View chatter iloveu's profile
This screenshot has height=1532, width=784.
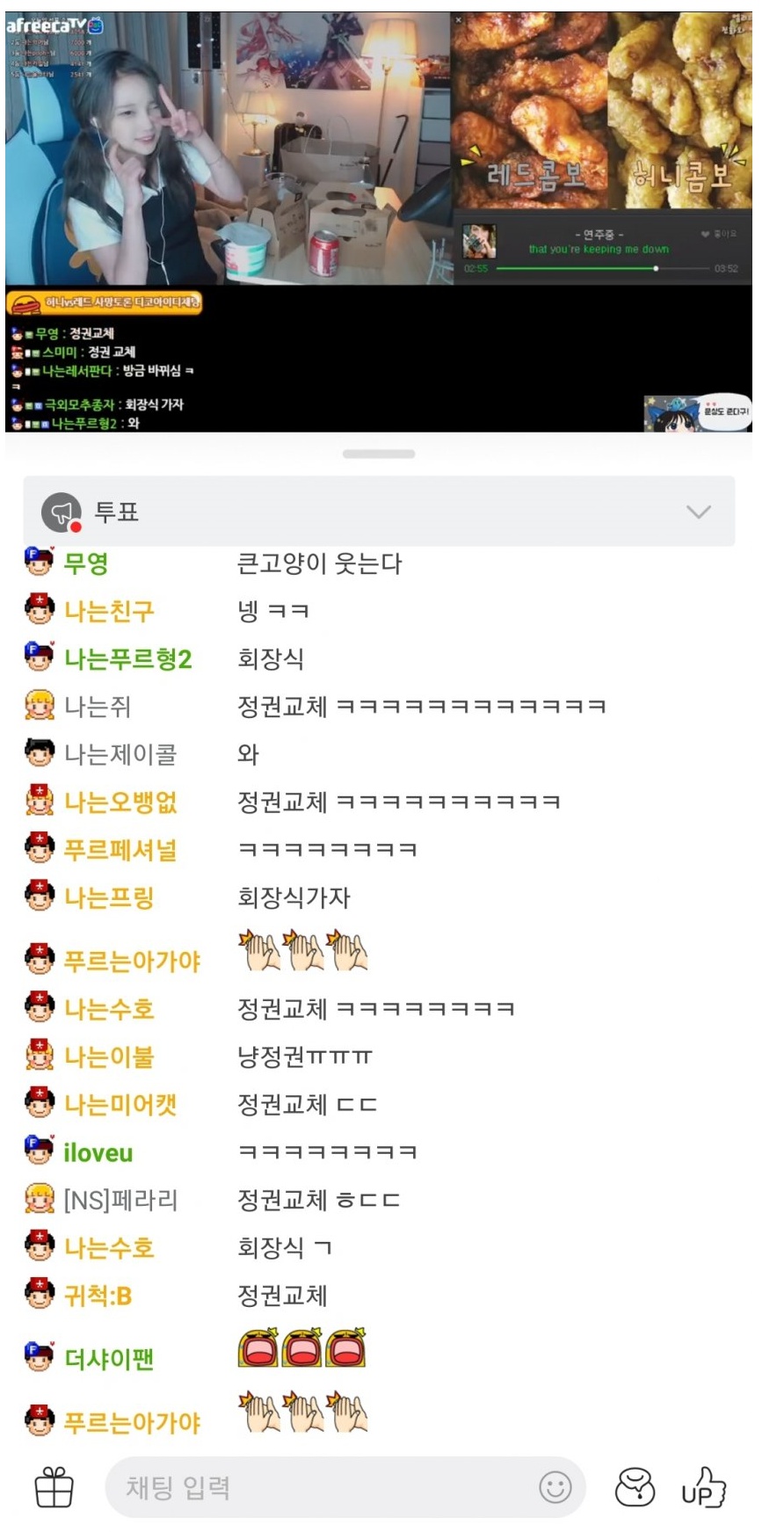pos(98,1152)
